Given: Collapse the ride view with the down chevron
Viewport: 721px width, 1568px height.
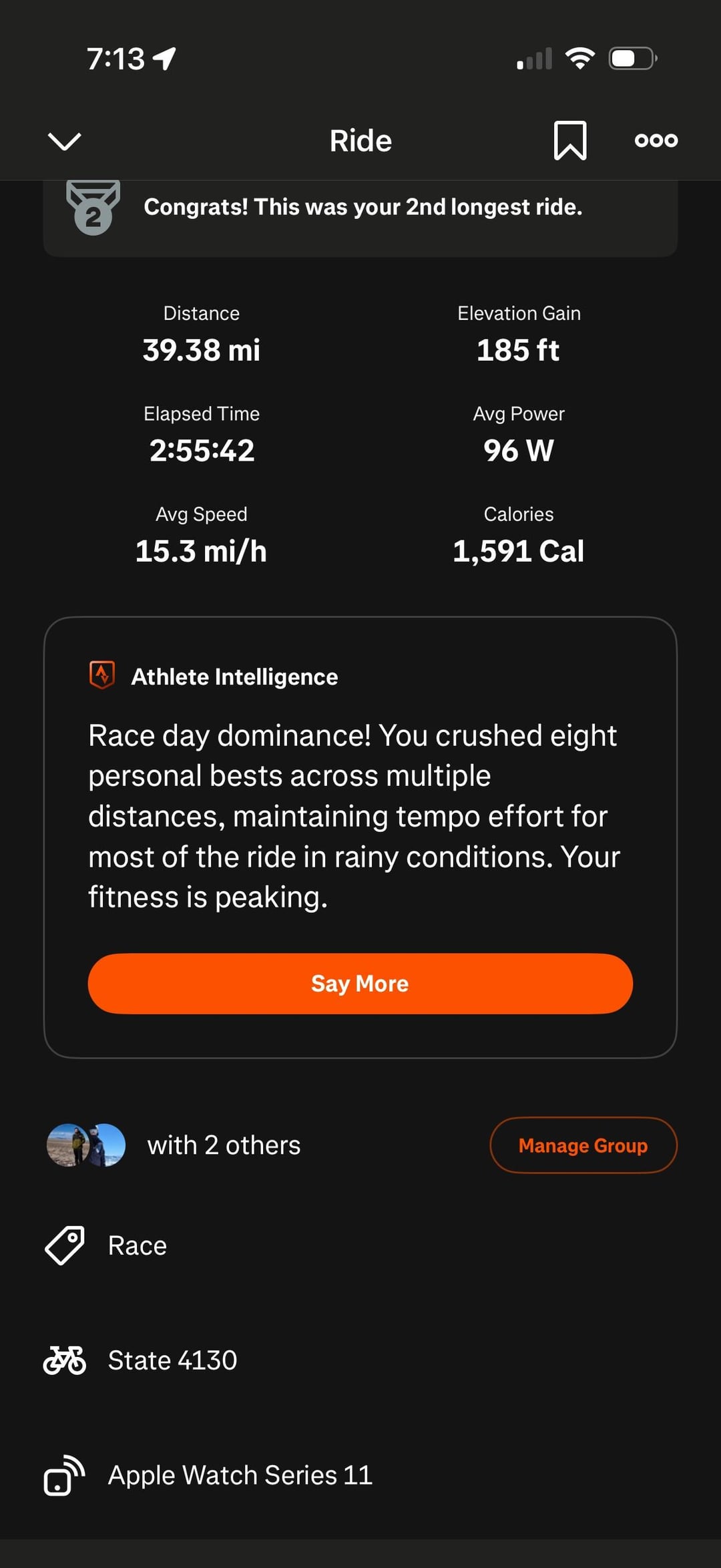Looking at the screenshot, I should pyautogui.click(x=65, y=141).
